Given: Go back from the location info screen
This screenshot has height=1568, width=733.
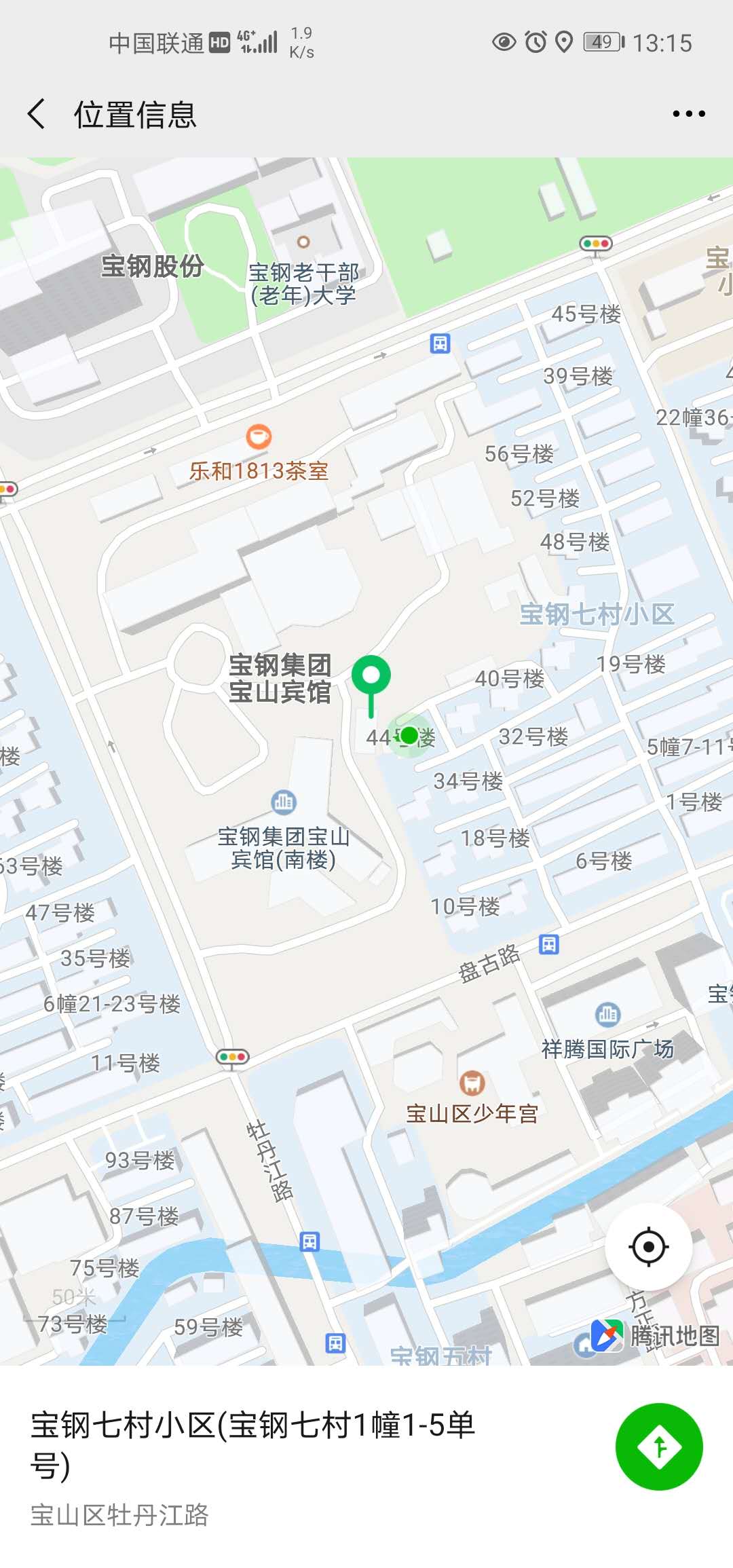Looking at the screenshot, I should pos(37,113).
